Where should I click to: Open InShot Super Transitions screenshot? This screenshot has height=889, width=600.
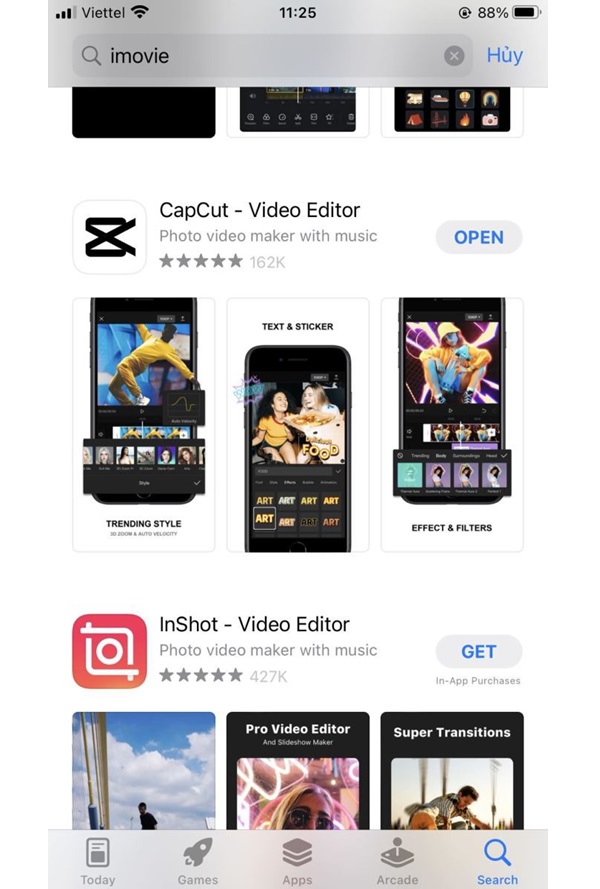452,770
